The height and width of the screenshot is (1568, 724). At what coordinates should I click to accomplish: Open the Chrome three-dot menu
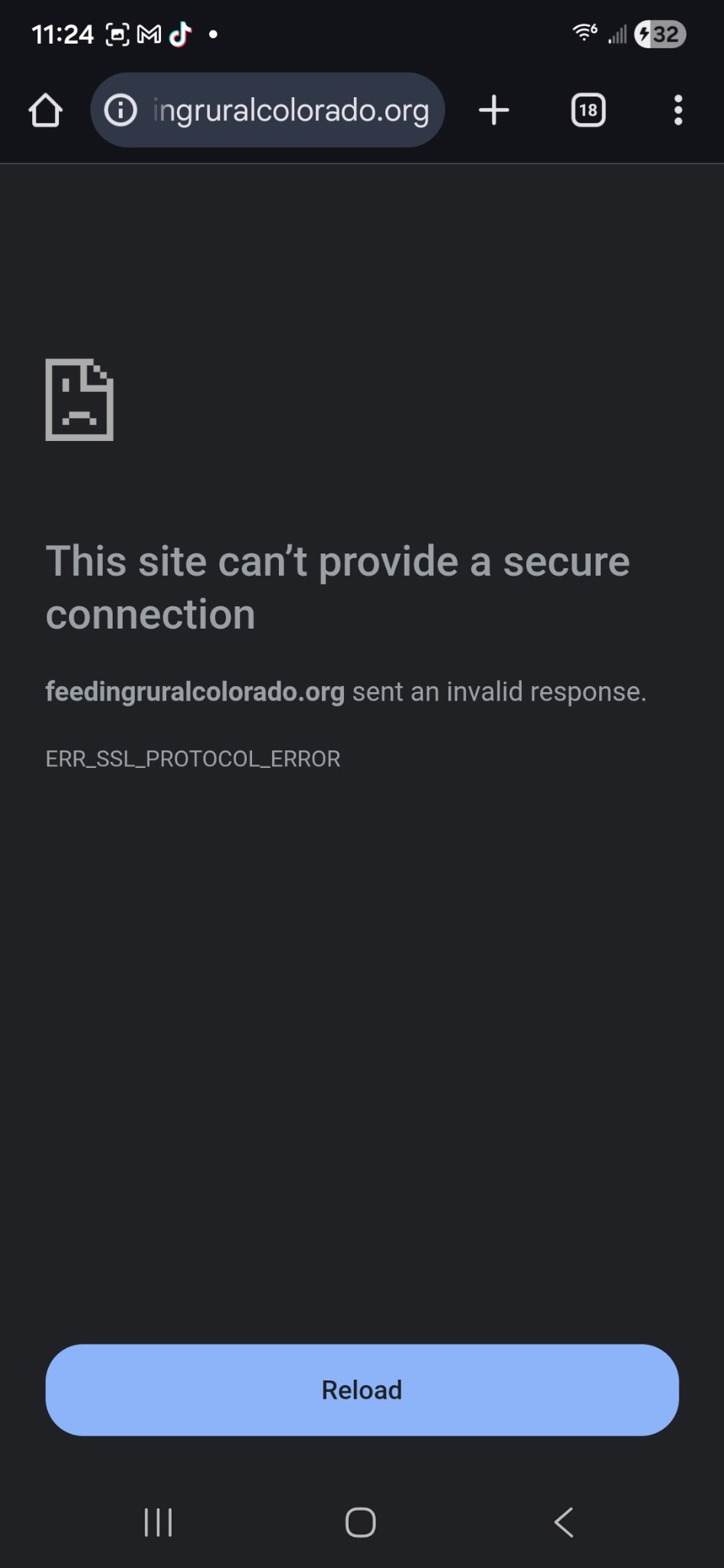click(677, 109)
